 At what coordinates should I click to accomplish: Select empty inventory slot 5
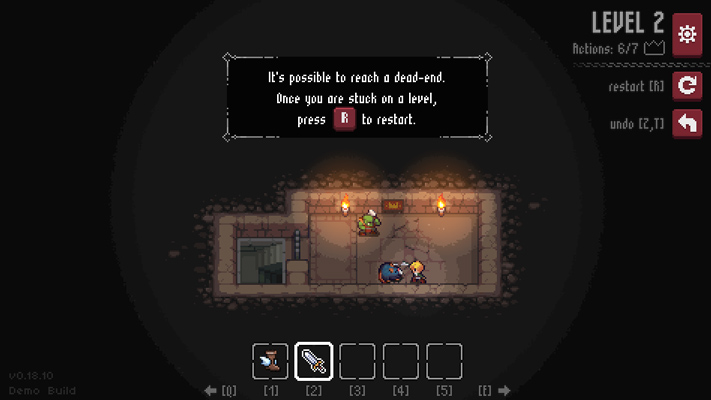444,360
